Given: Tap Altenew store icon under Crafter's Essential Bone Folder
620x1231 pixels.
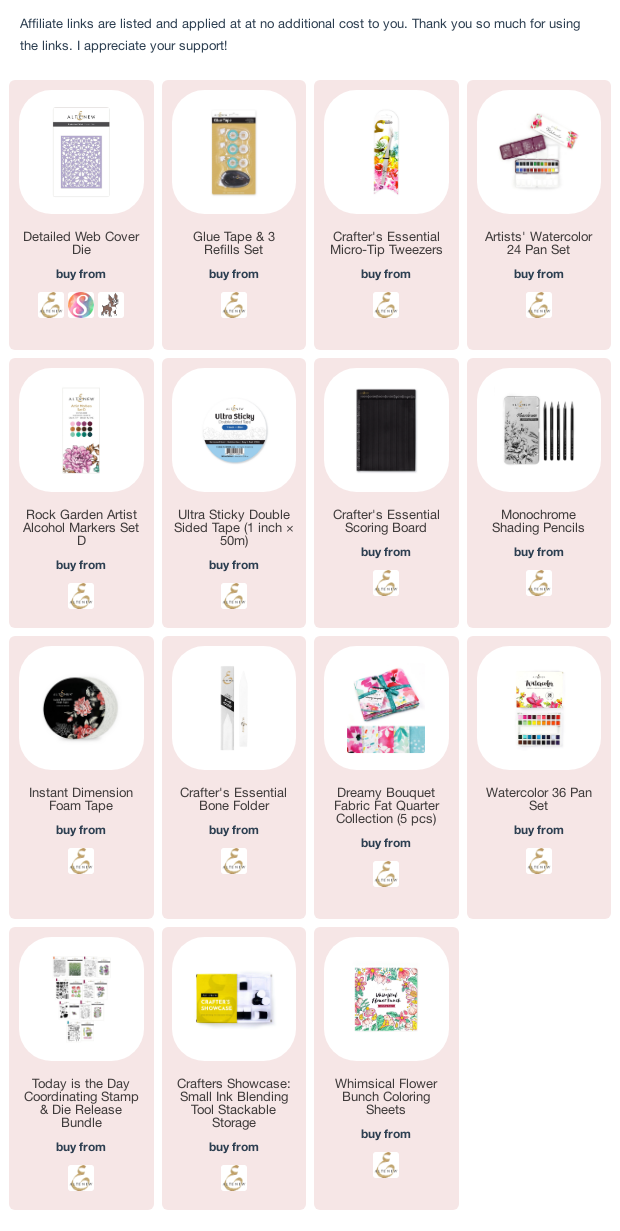Looking at the screenshot, I should (234, 861).
